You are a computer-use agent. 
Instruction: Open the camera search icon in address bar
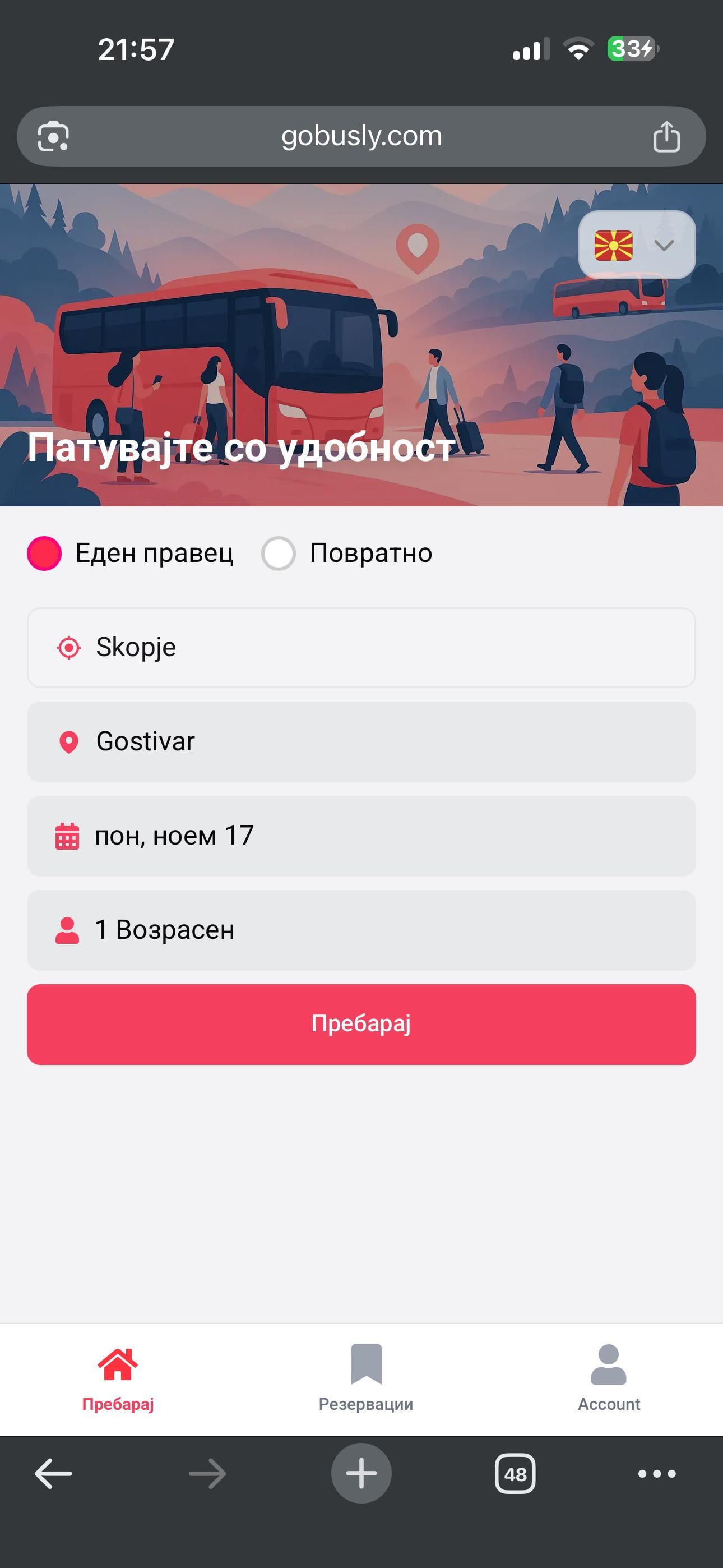(54, 136)
